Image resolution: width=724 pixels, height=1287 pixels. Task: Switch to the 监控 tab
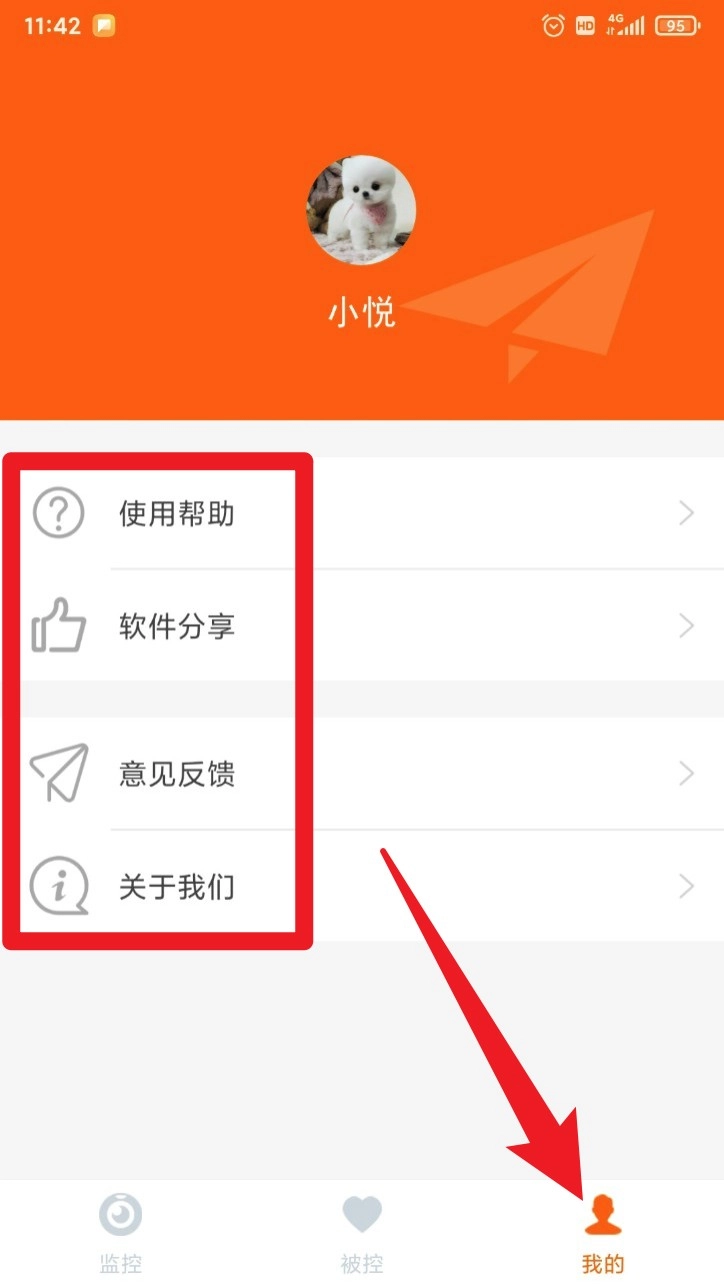point(121,1233)
